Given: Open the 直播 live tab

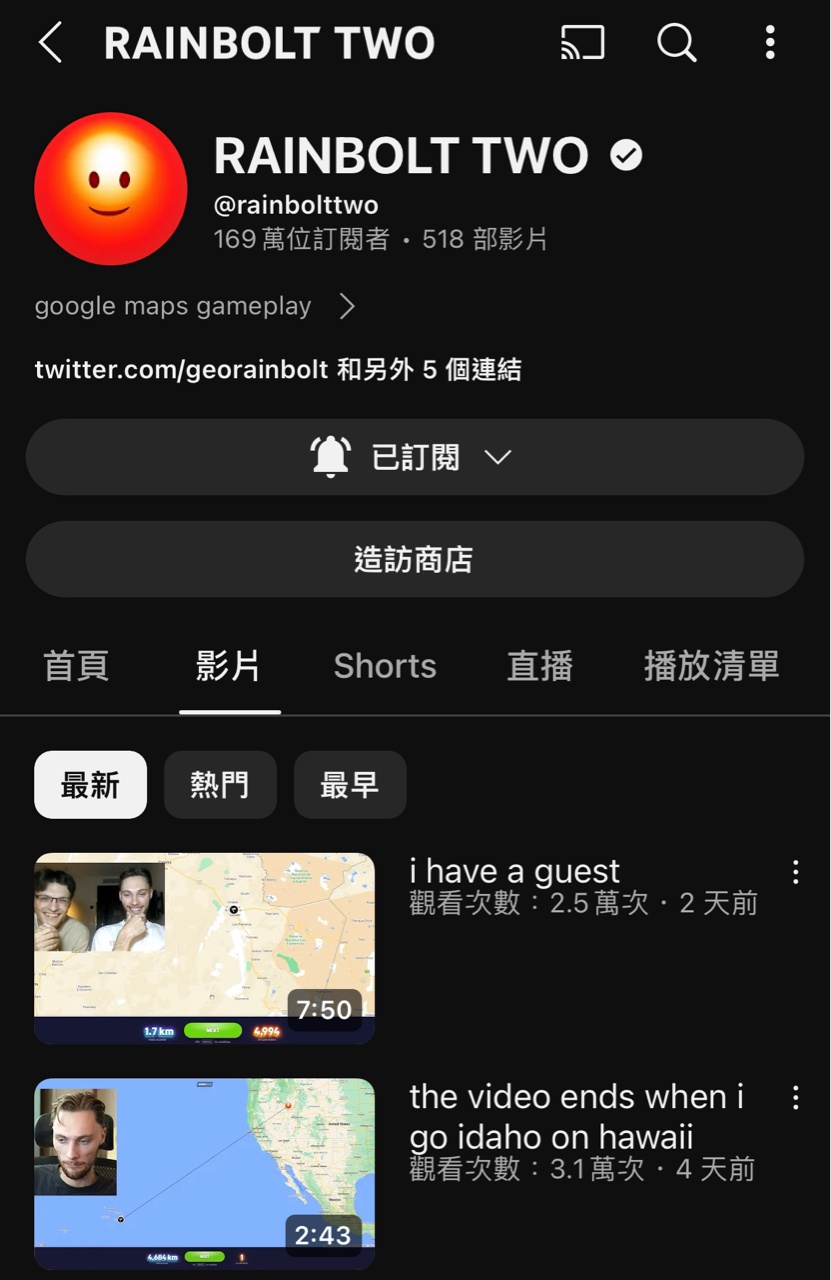Looking at the screenshot, I should coord(540,666).
